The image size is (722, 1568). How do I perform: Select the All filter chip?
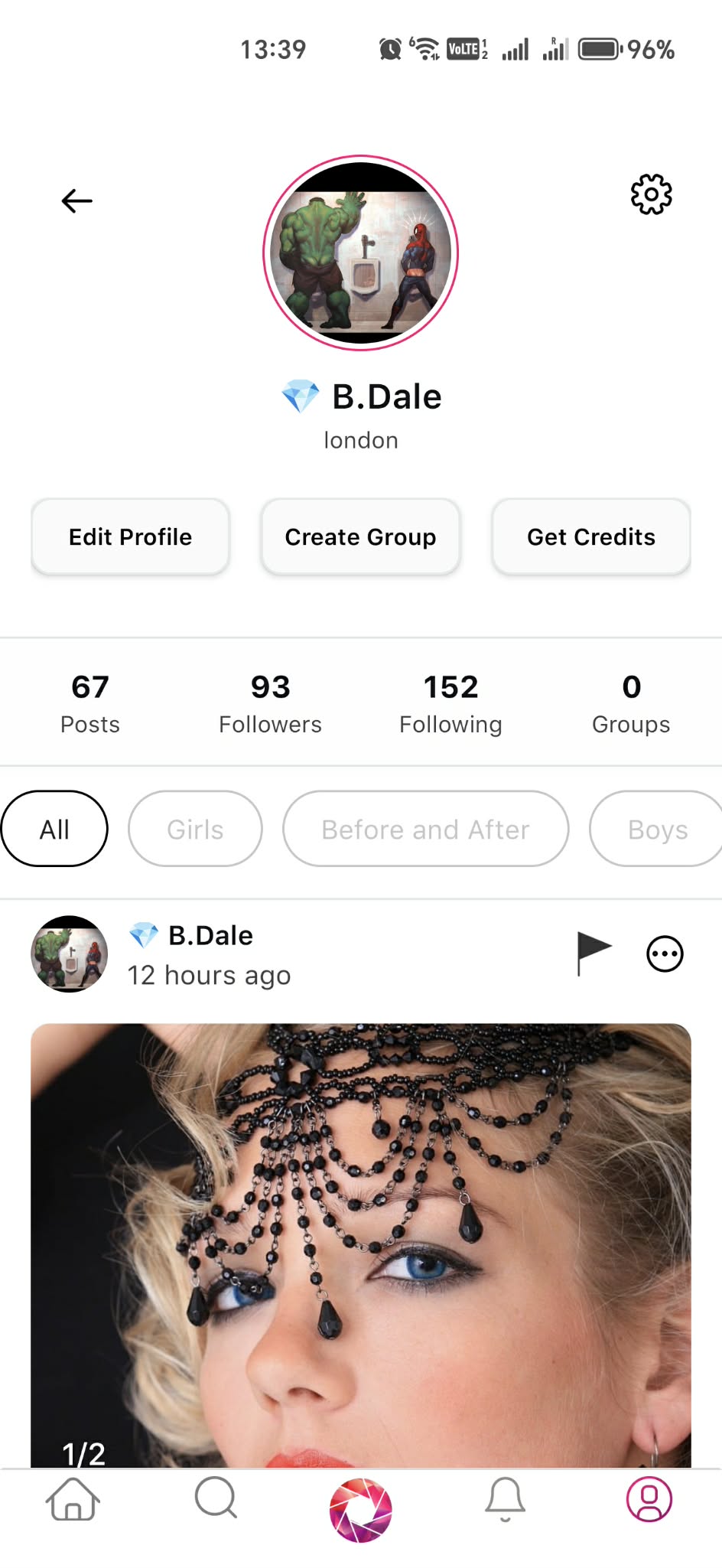(x=54, y=829)
